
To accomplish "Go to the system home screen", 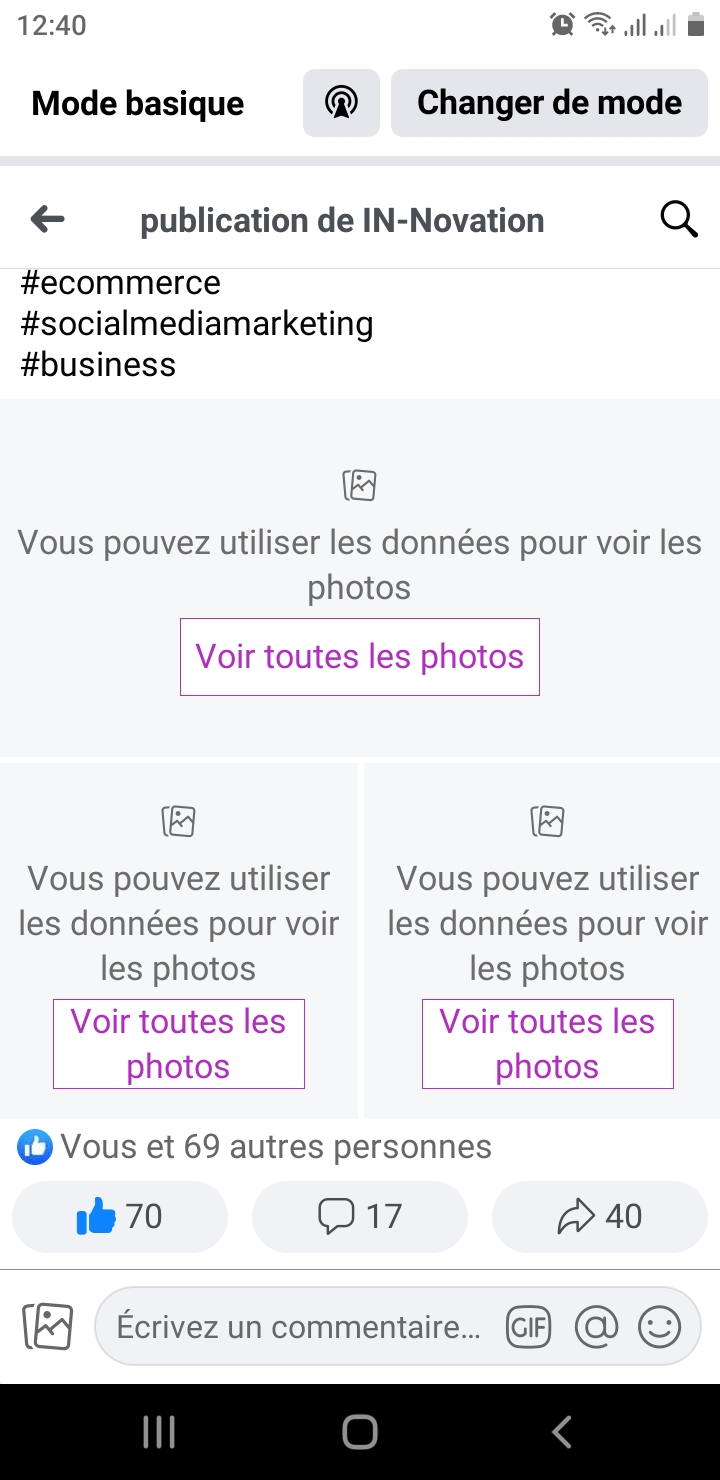I will pyautogui.click(x=360, y=1432).
